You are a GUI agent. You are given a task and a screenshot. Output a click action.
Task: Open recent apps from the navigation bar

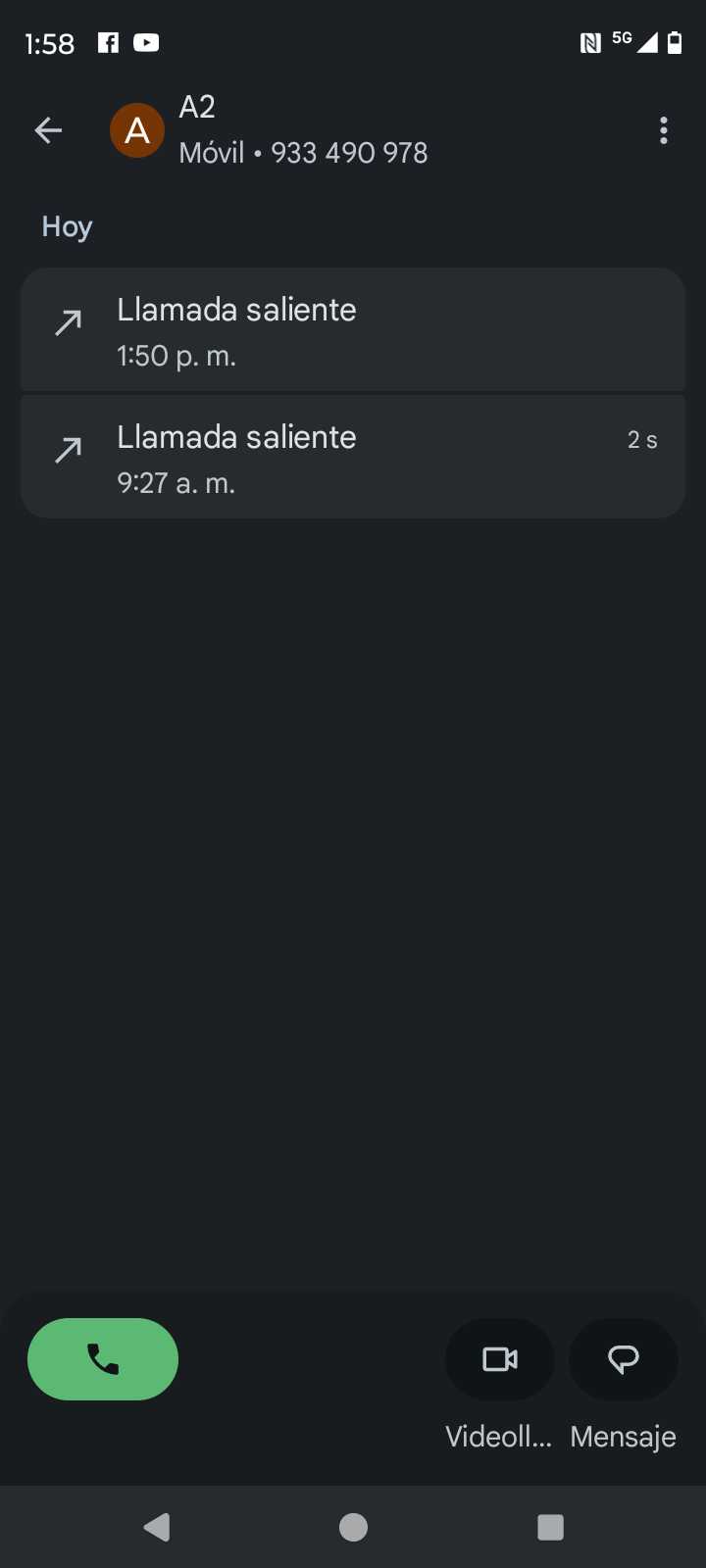(551, 1527)
